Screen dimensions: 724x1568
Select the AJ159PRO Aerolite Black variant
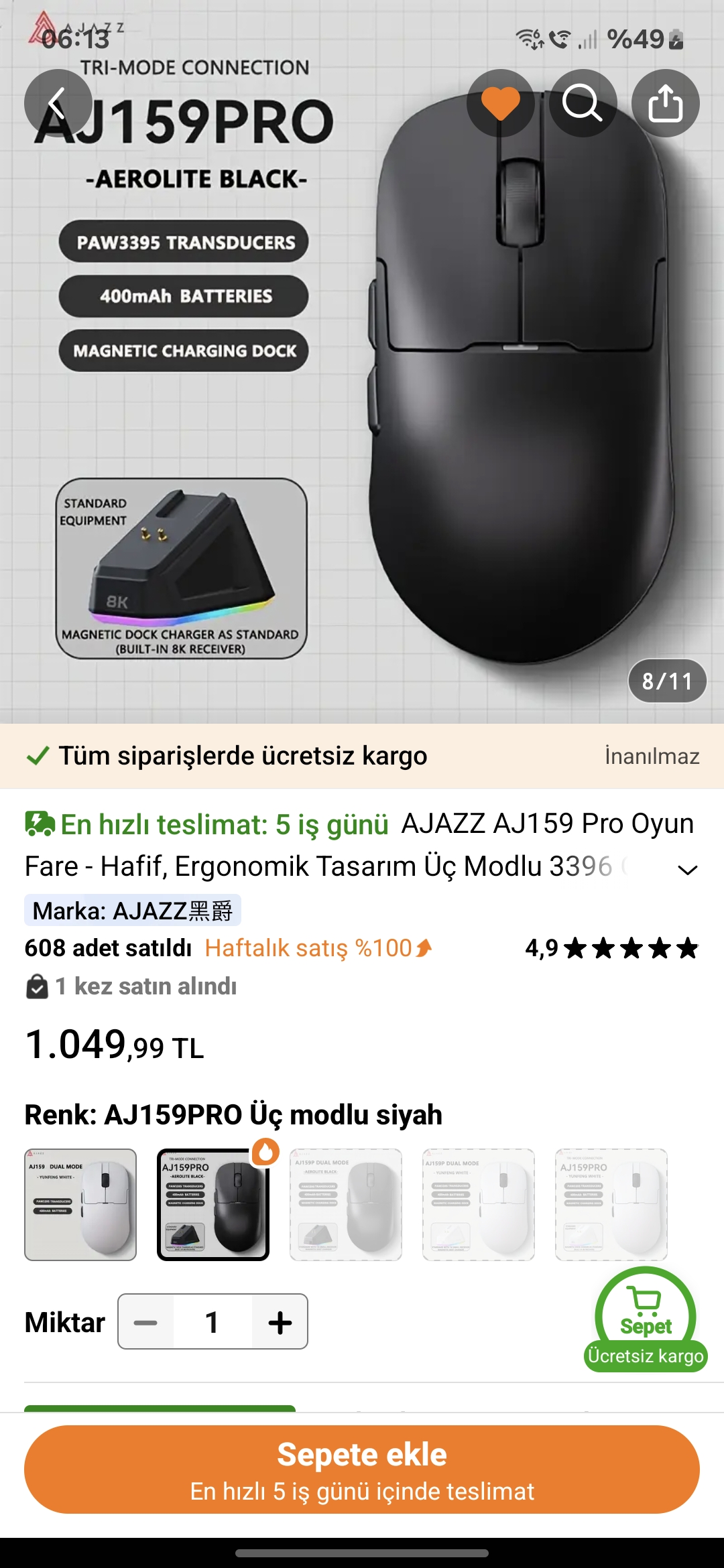213,1205
